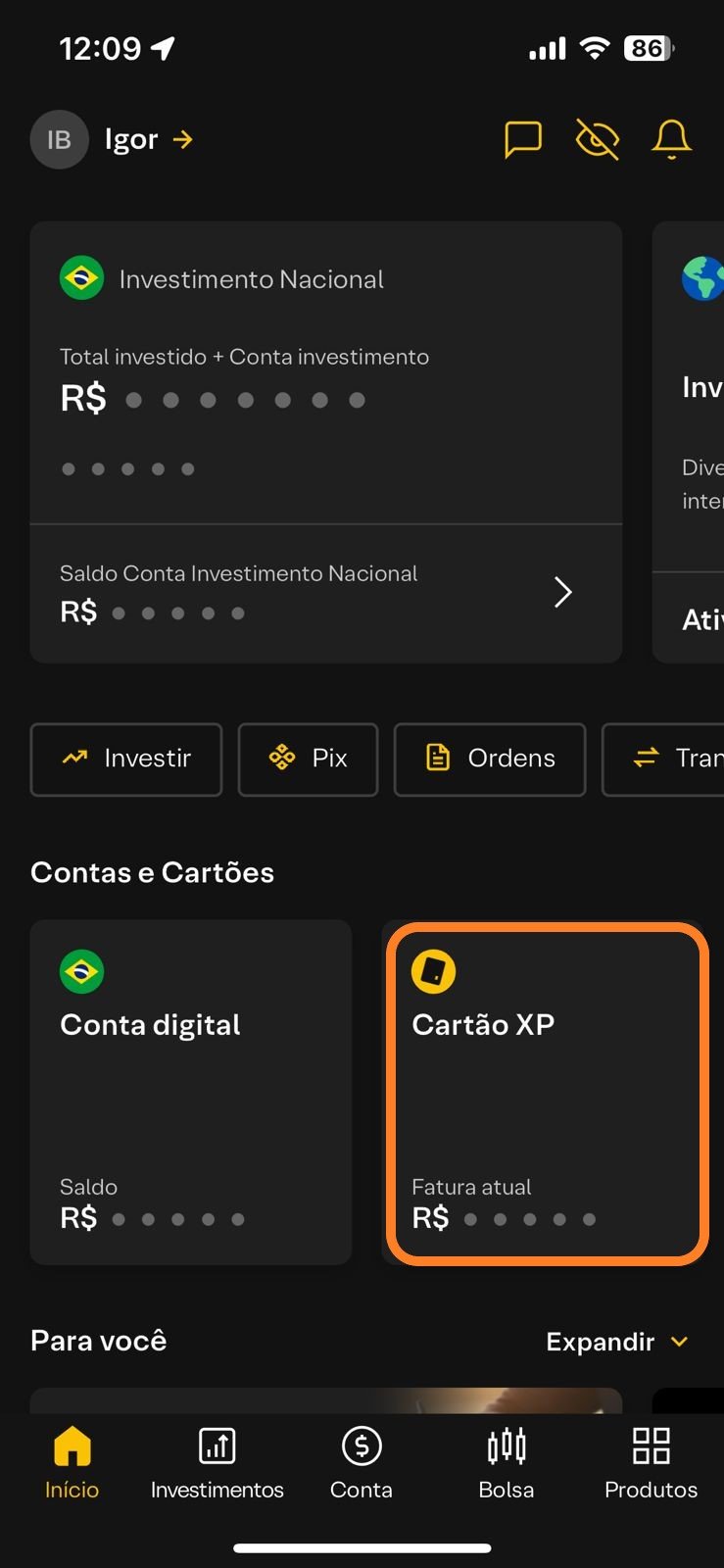Open the Pix shortcut

point(308,759)
